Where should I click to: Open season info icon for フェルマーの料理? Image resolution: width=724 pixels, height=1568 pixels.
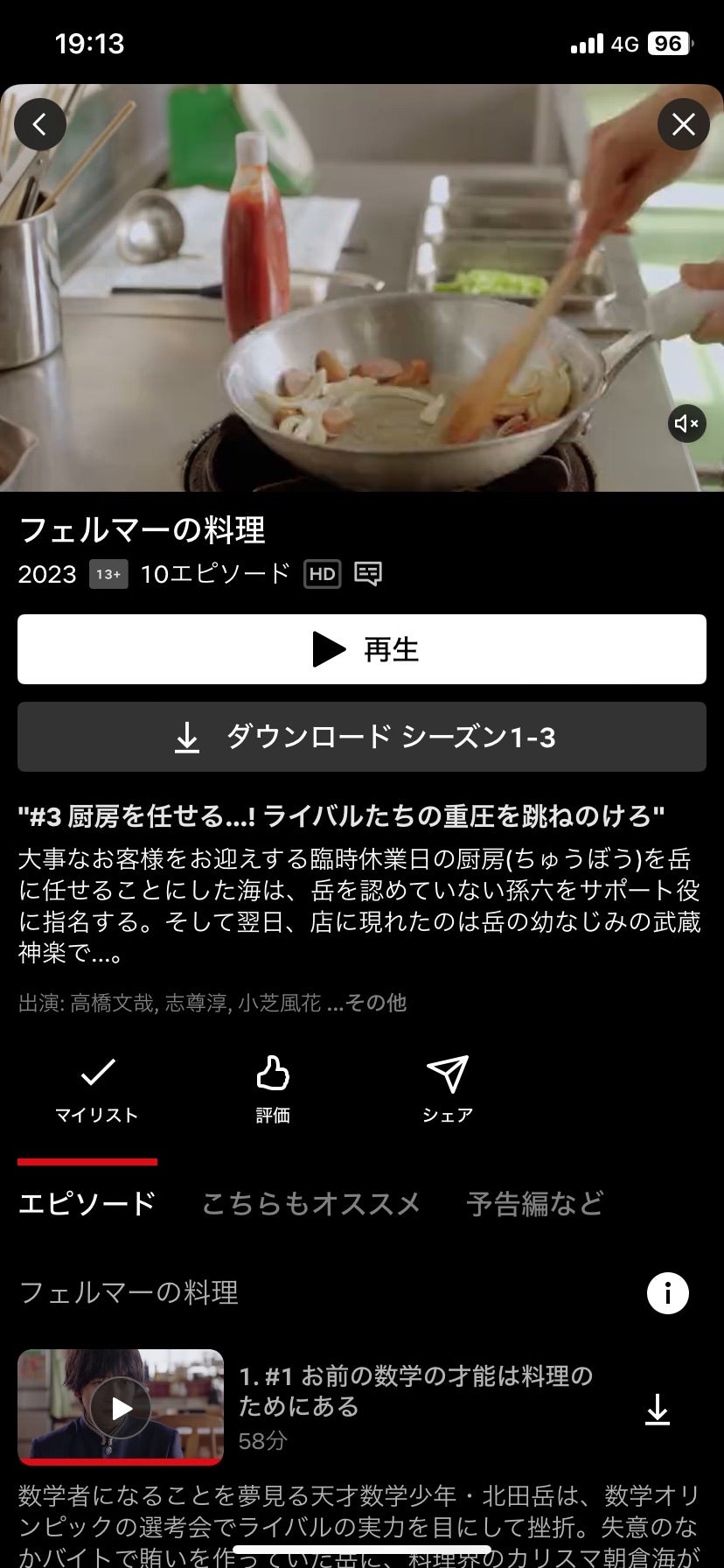(667, 1293)
